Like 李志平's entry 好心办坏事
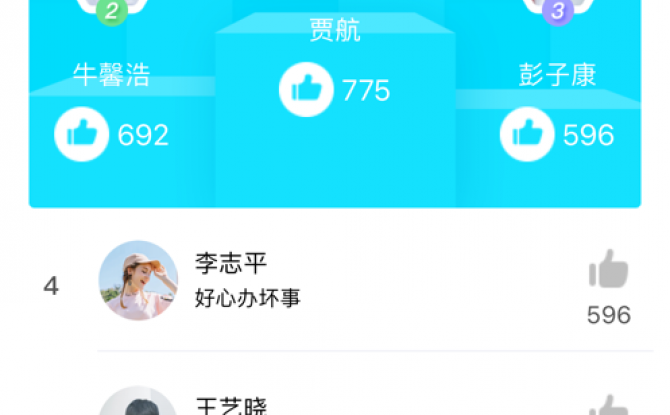 click(608, 271)
